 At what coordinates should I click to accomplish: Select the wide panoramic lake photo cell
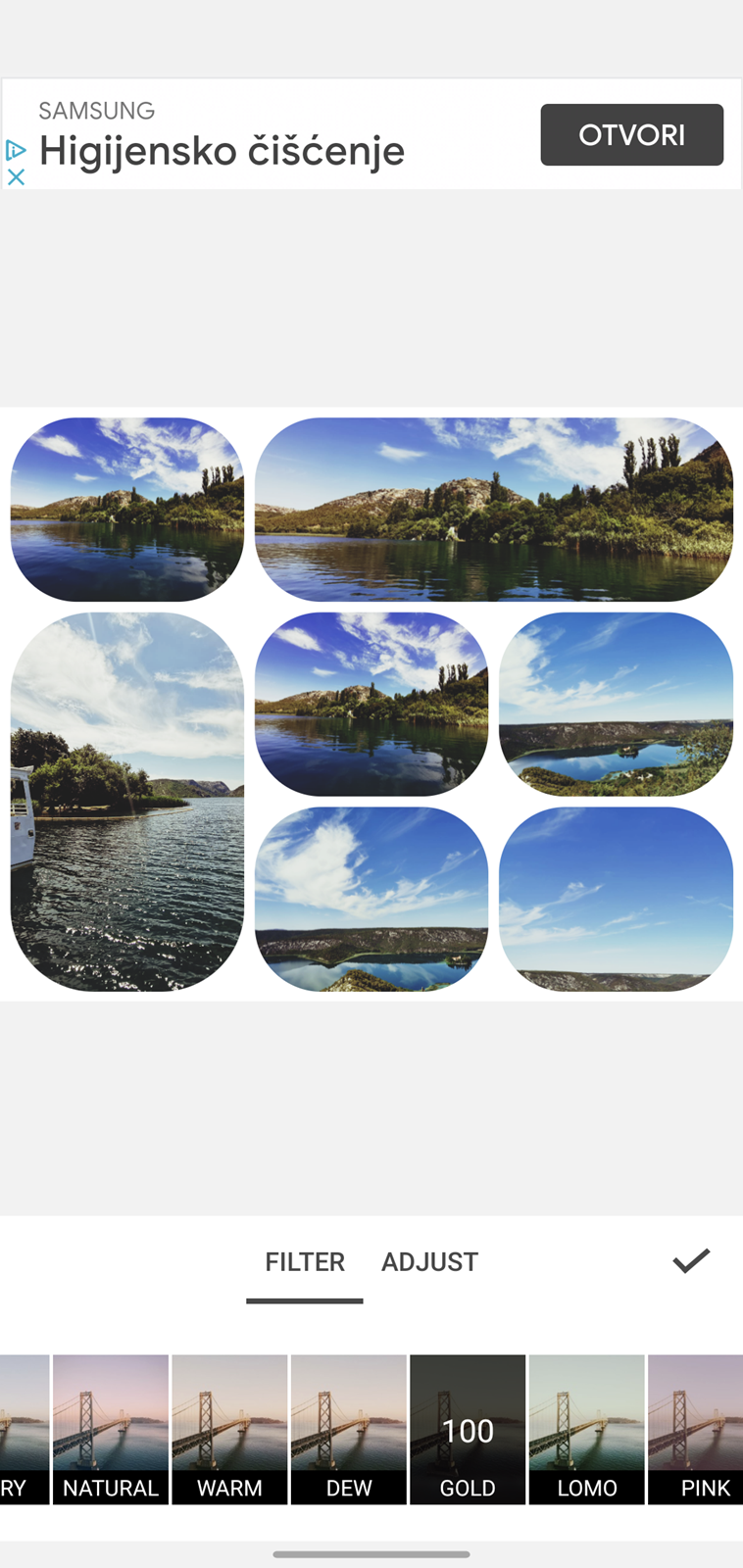494,509
